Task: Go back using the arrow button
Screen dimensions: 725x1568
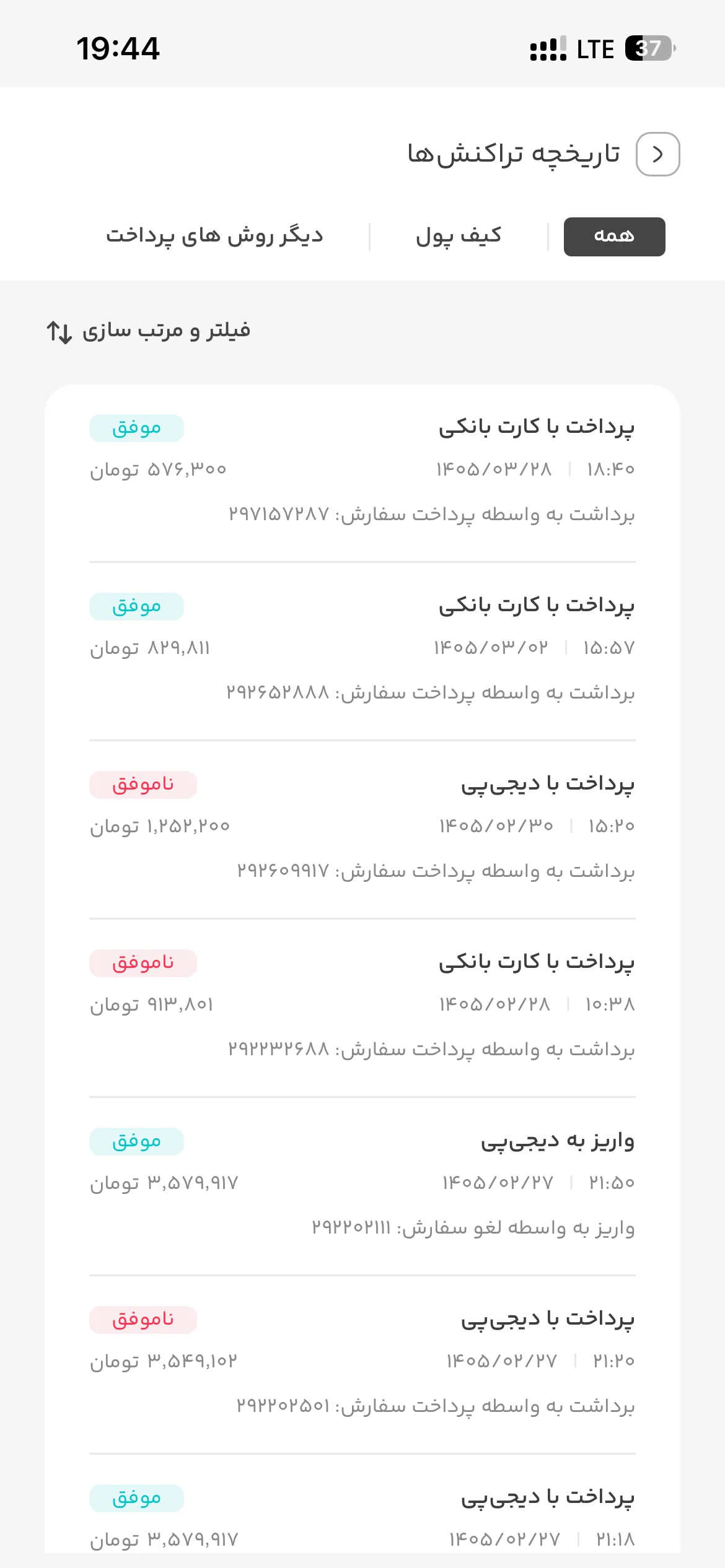Action: [657, 154]
